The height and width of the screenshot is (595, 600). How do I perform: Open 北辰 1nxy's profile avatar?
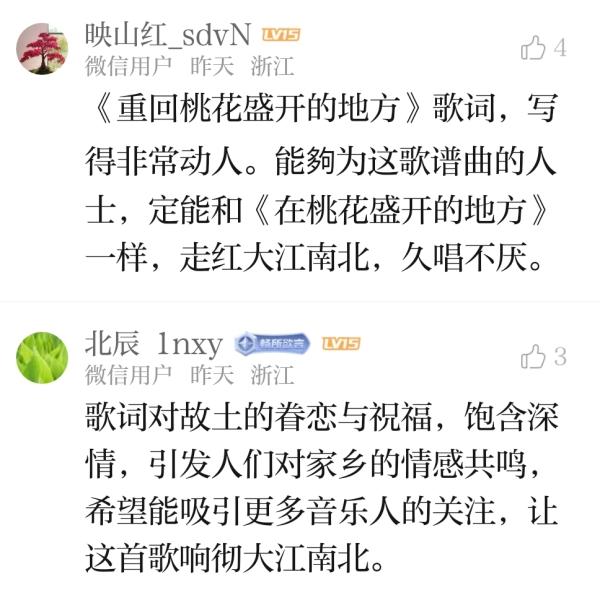(42, 357)
